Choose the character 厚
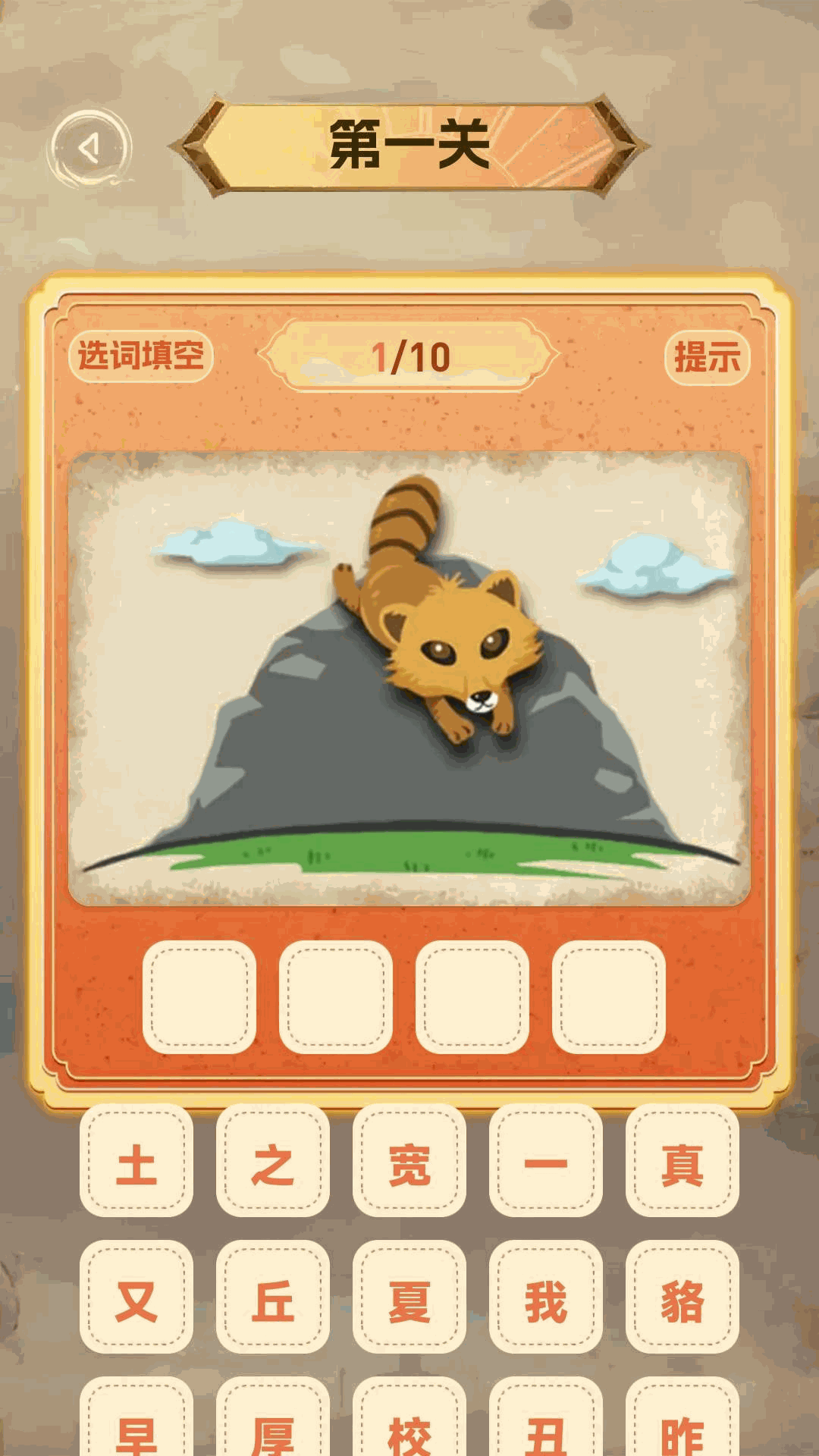Viewport: 819px width, 1456px height. coord(273,1417)
